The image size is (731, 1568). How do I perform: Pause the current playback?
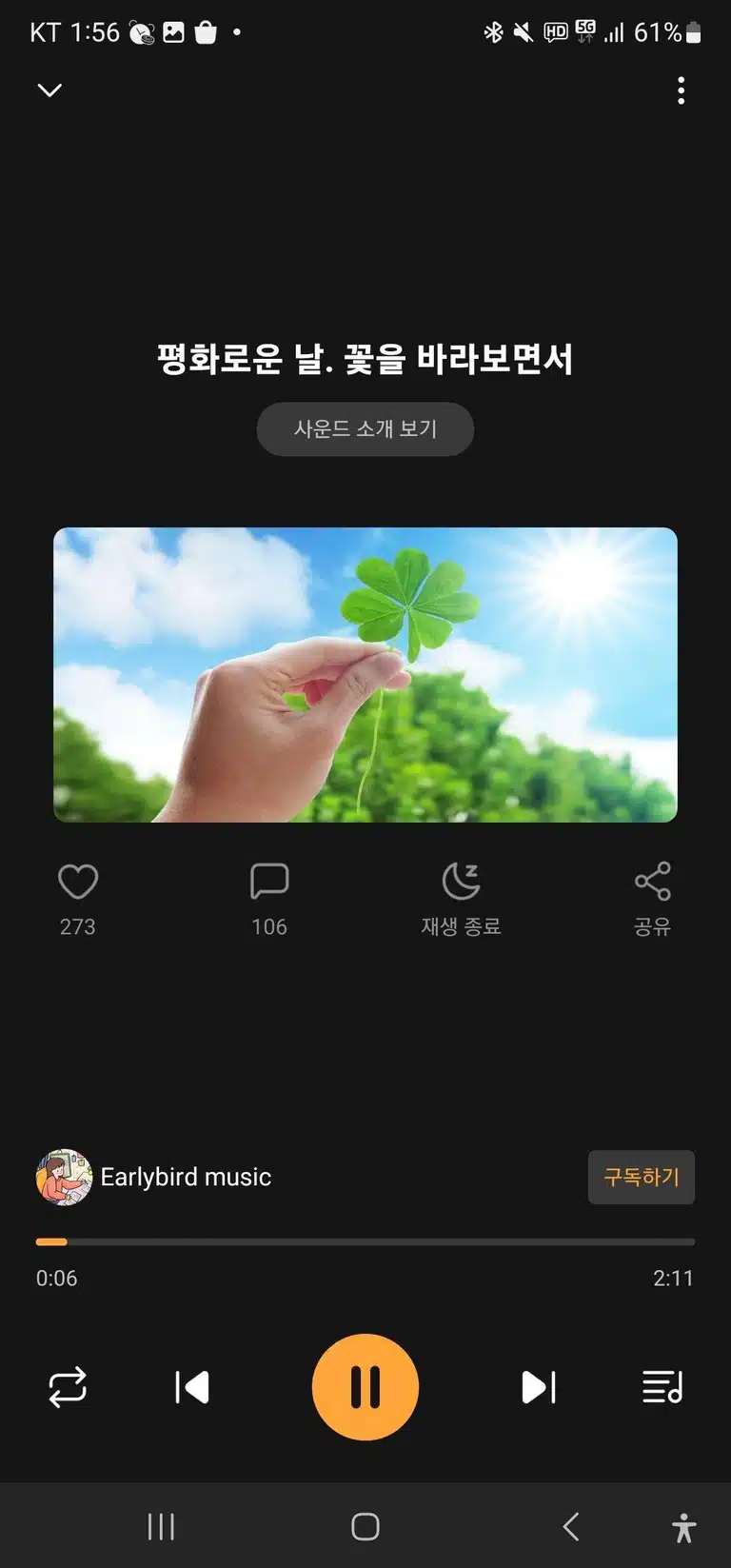365,1387
